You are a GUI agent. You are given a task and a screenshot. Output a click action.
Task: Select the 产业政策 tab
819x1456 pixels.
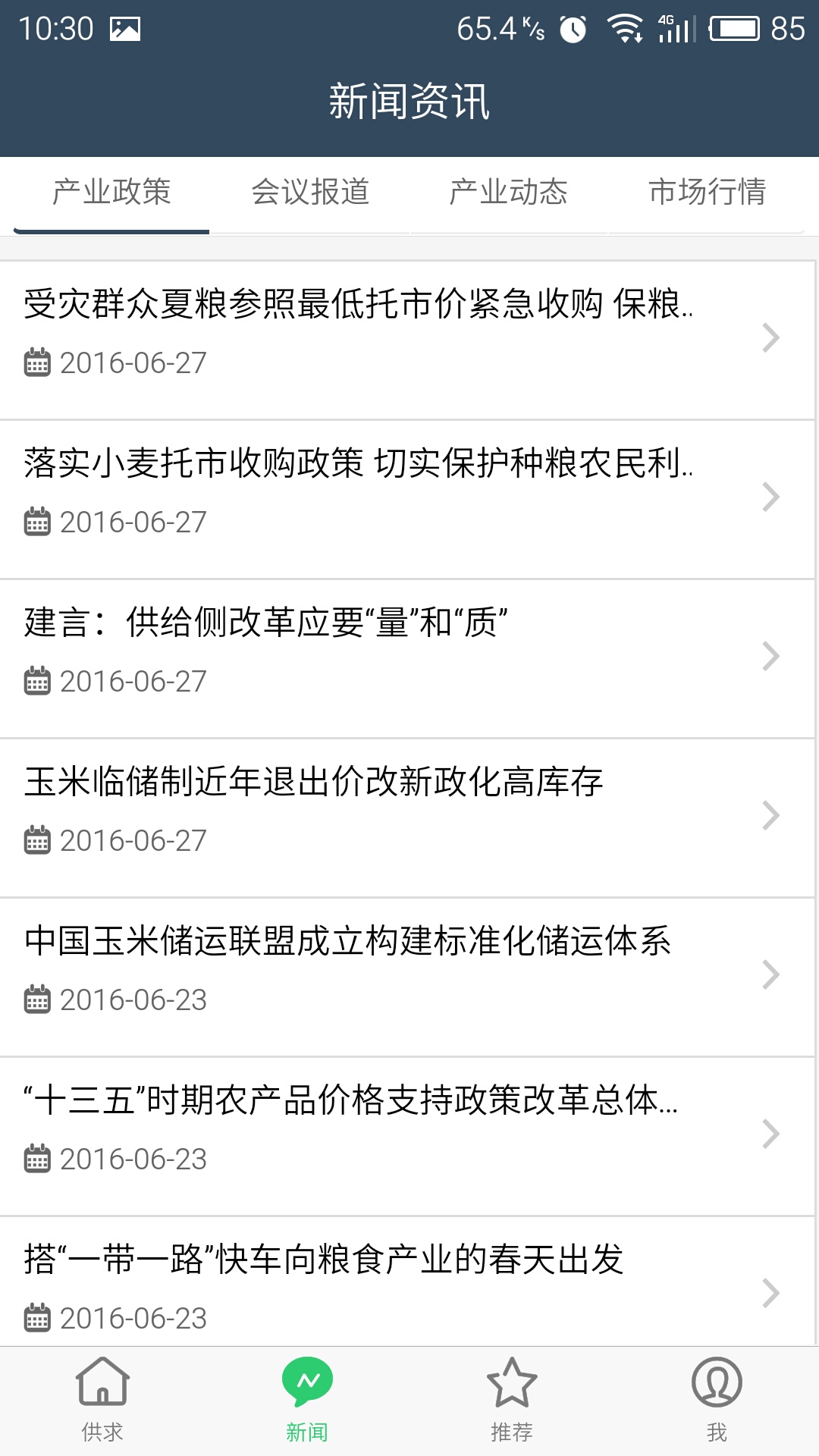tap(111, 192)
